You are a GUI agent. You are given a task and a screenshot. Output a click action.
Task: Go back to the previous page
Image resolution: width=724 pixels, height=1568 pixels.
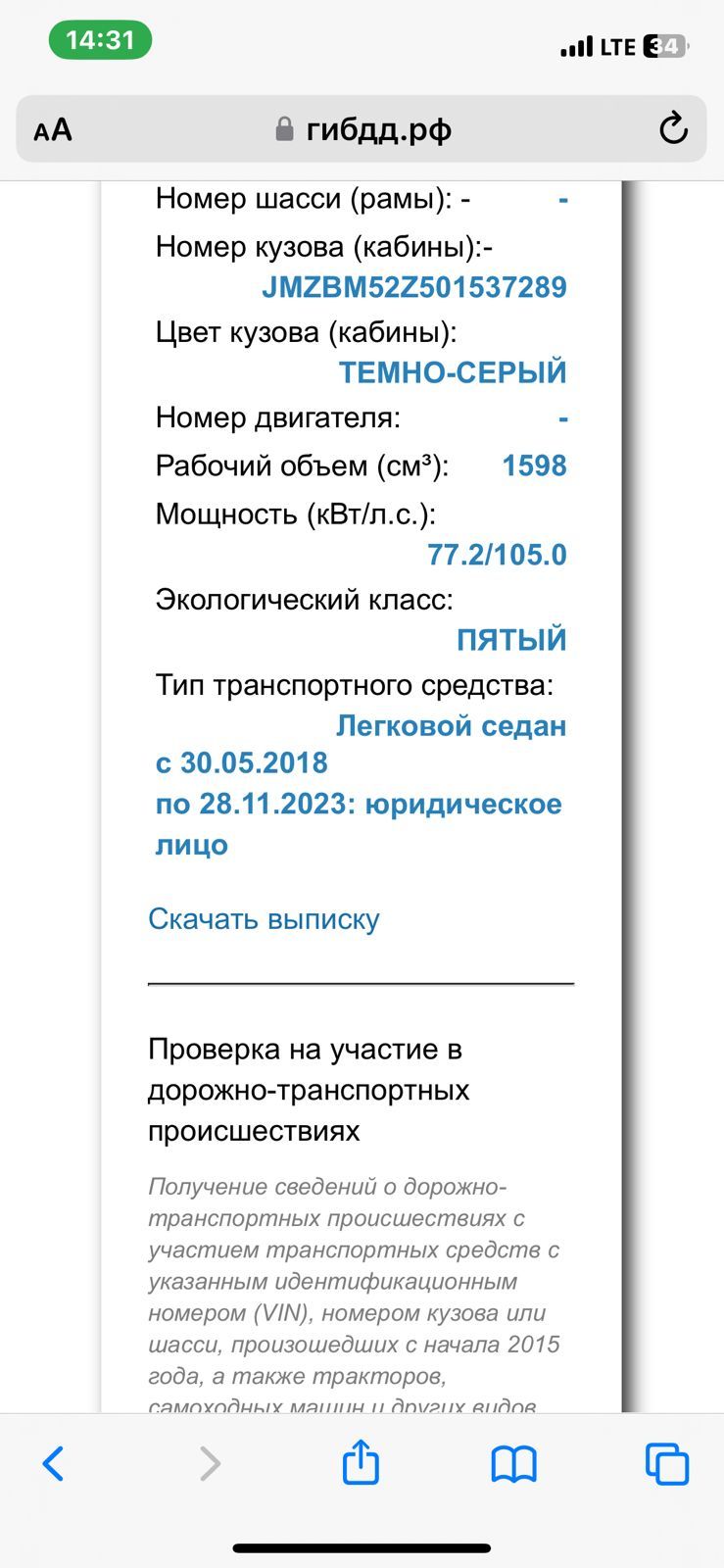pos(54,1463)
